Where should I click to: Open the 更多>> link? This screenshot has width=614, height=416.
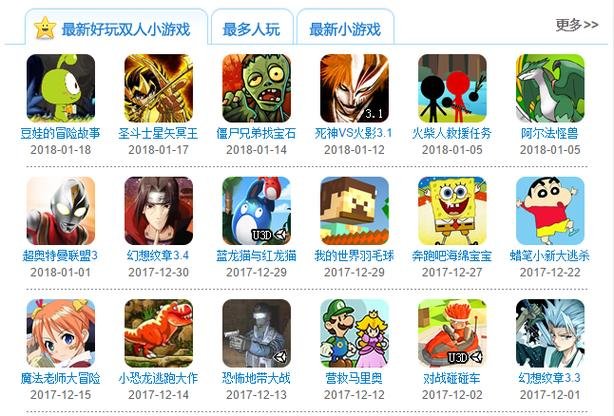576,24
